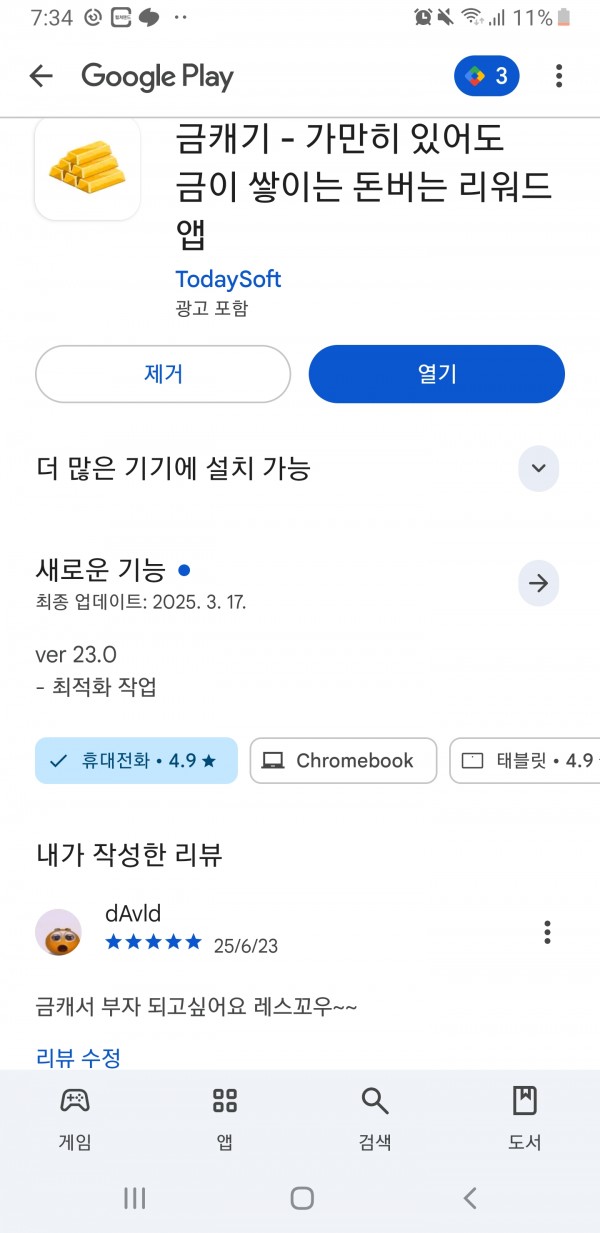Switch to the 도서 tab
This screenshot has height=1233, width=600.
coord(525,1118)
